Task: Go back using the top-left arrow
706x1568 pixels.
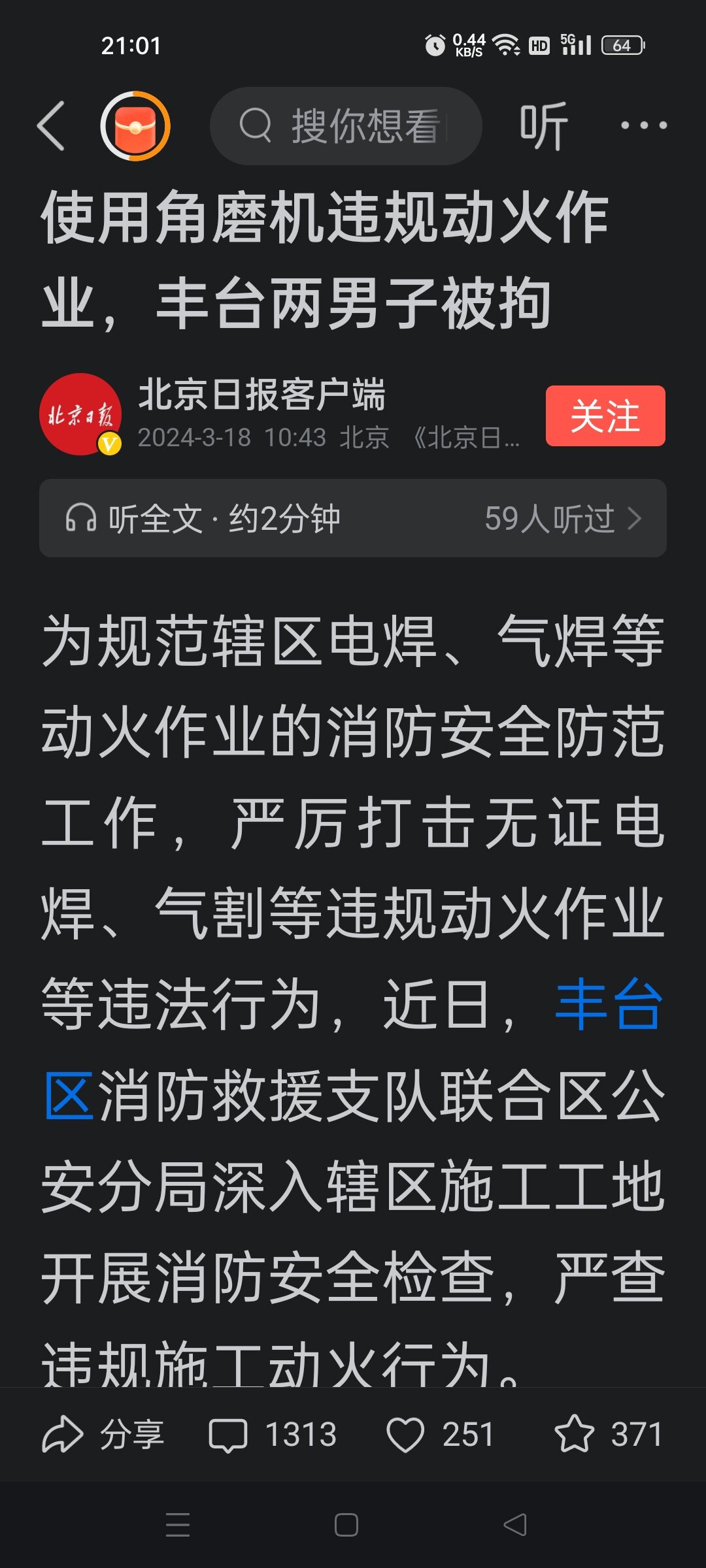Action: [x=51, y=125]
